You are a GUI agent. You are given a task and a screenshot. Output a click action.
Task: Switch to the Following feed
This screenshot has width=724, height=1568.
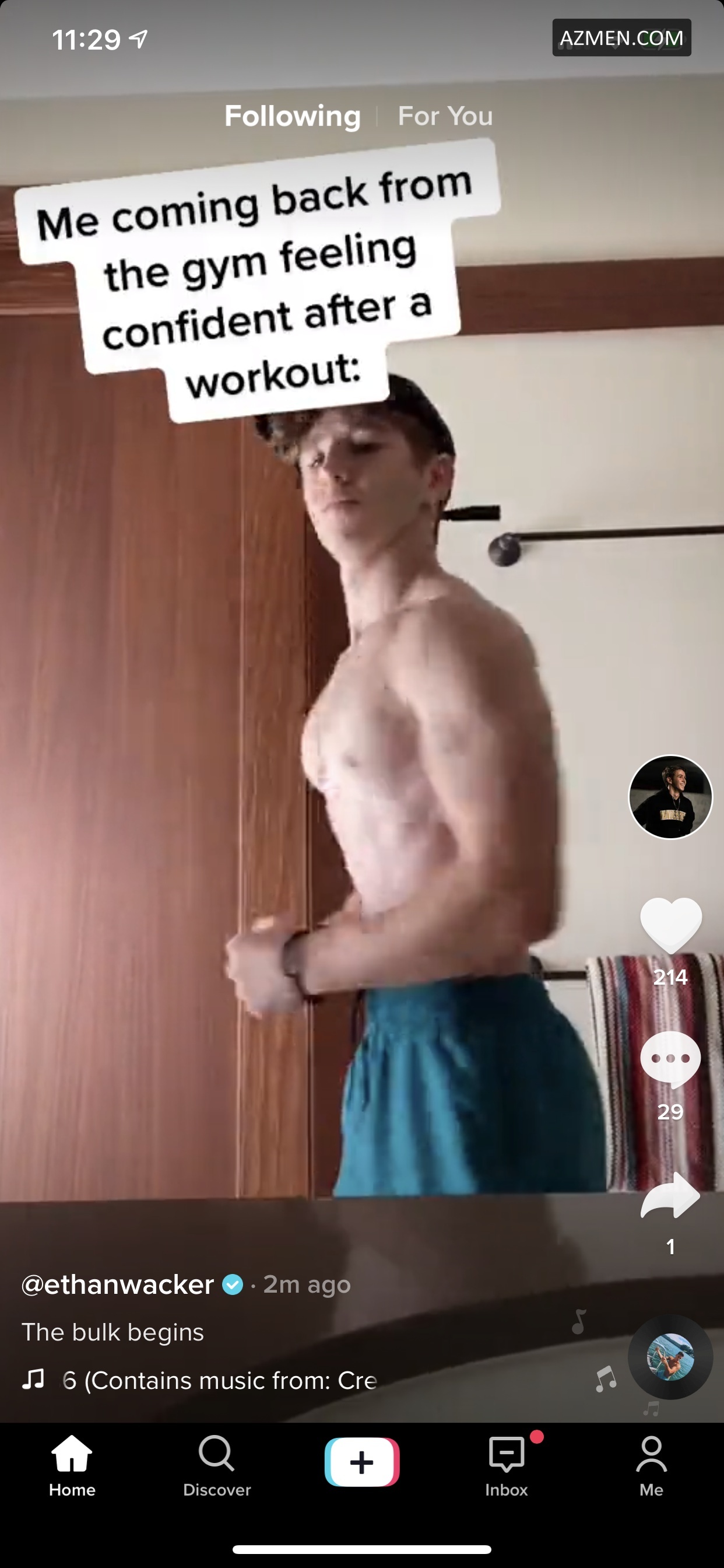pyautogui.click(x=292, y=116)
